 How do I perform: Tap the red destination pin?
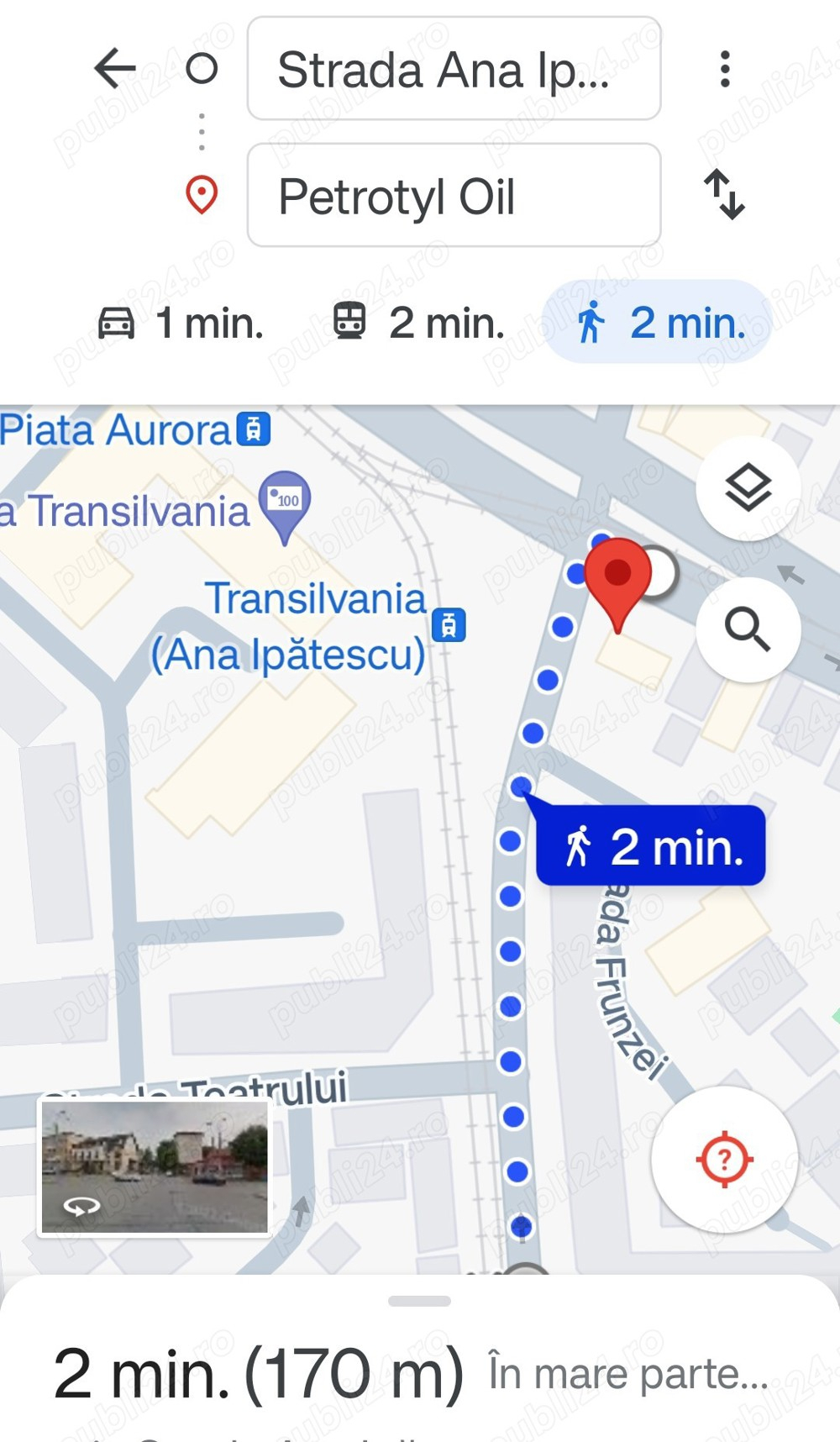click(x=617, y=577)
